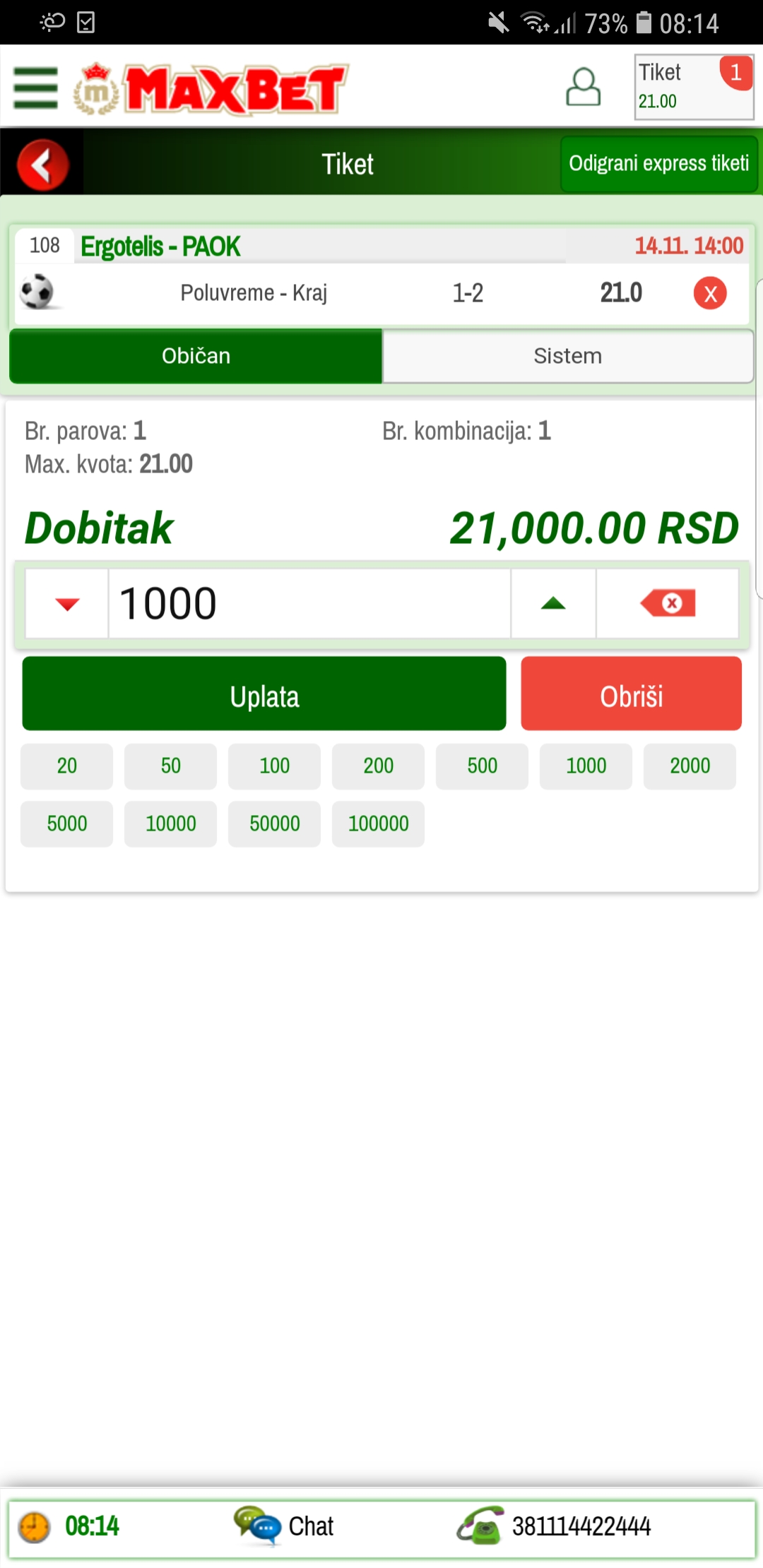Open the Tiket box in the header
Image resolution: width=763 pixels, height=1568 pixels.
pyautogui.click(x=694, y=87)
